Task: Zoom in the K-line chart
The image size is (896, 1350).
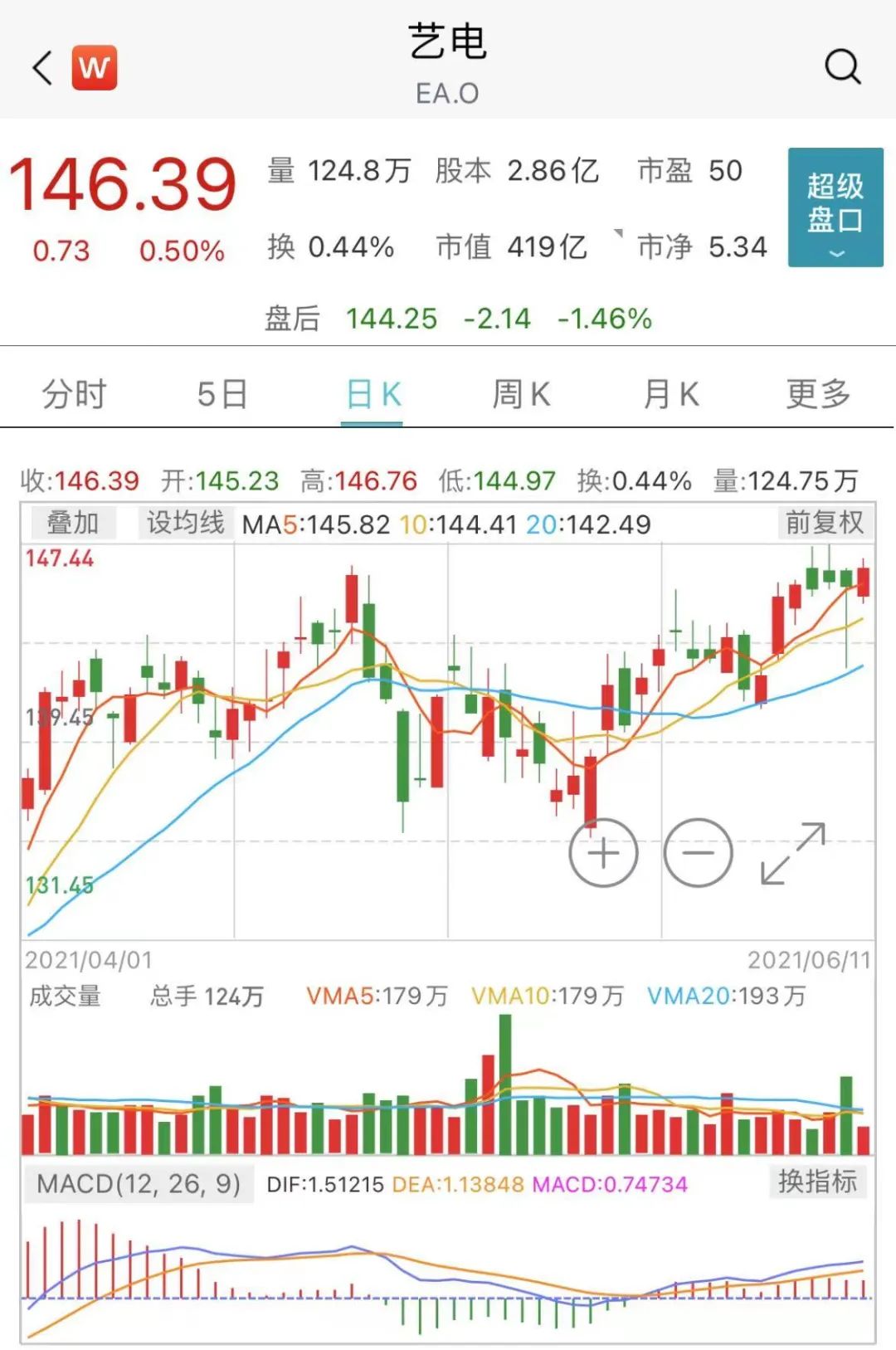Action: [603, 852]
